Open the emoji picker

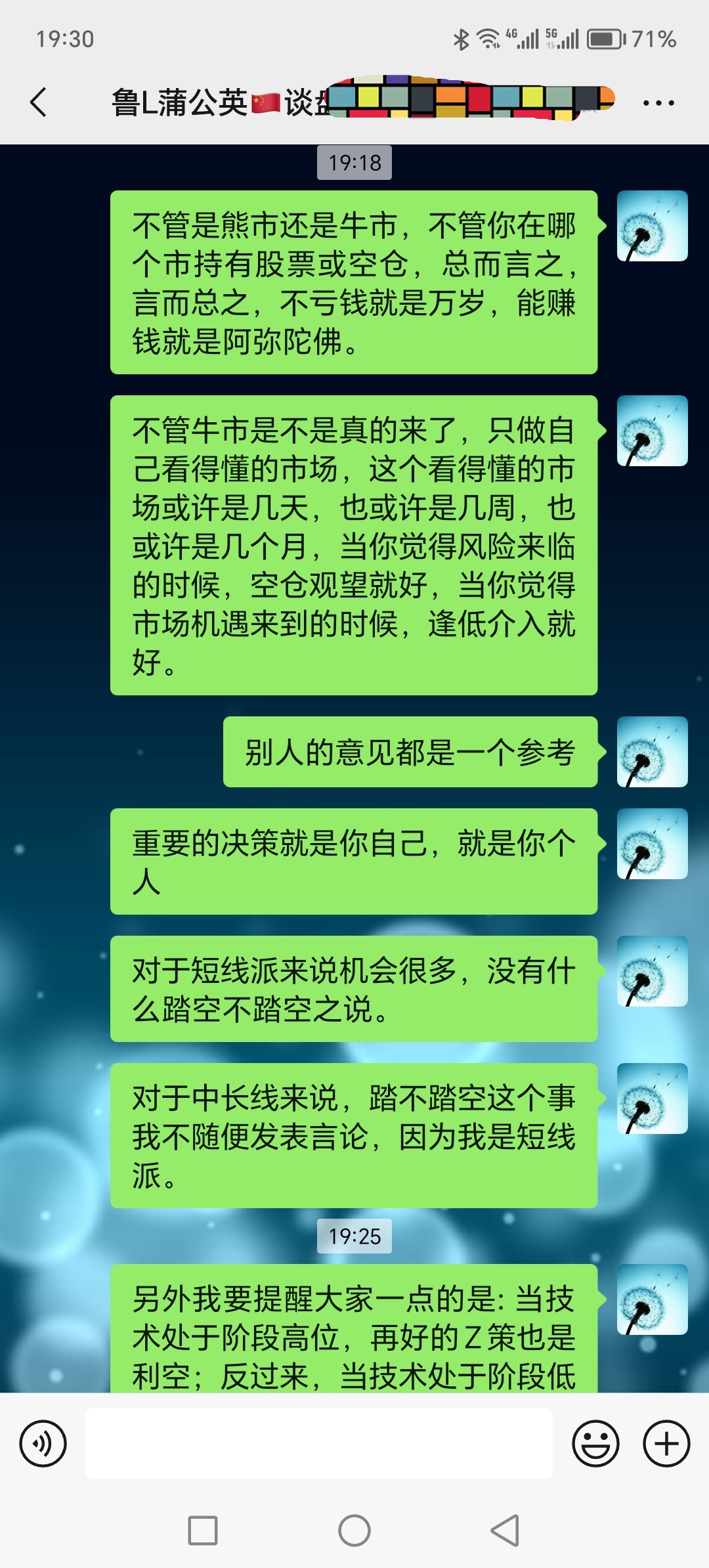click(595, 1443)
